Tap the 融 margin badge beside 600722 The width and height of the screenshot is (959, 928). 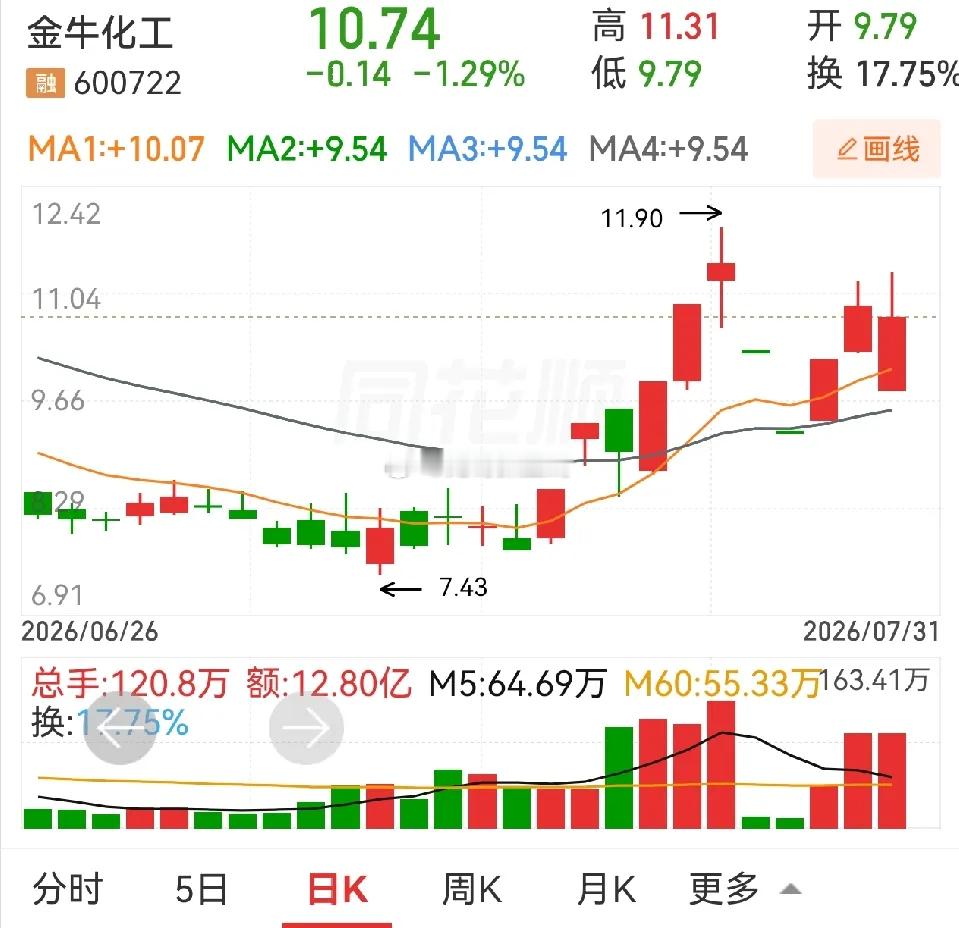tap(45, 83)
